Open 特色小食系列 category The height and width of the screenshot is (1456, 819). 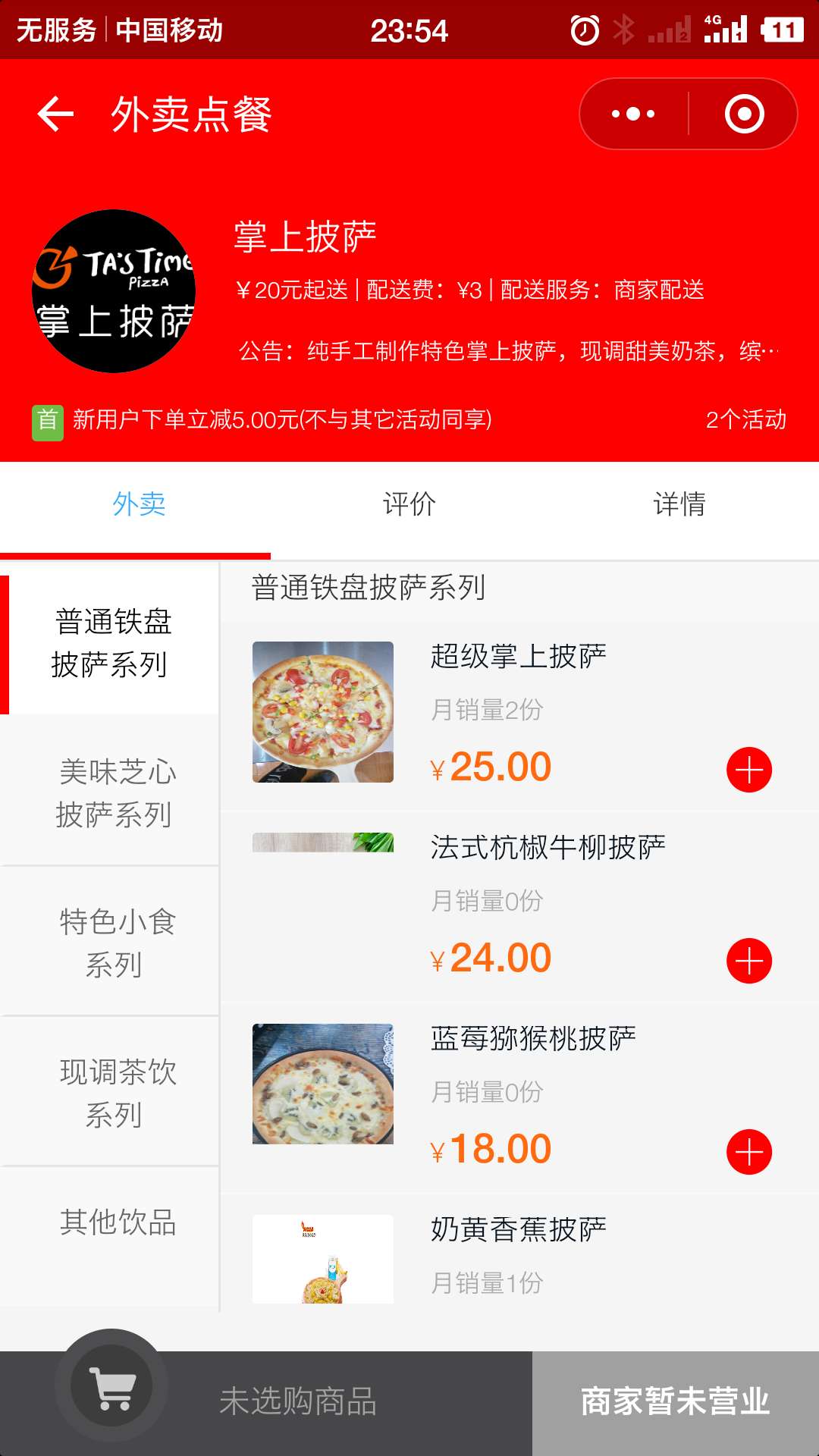115,943
